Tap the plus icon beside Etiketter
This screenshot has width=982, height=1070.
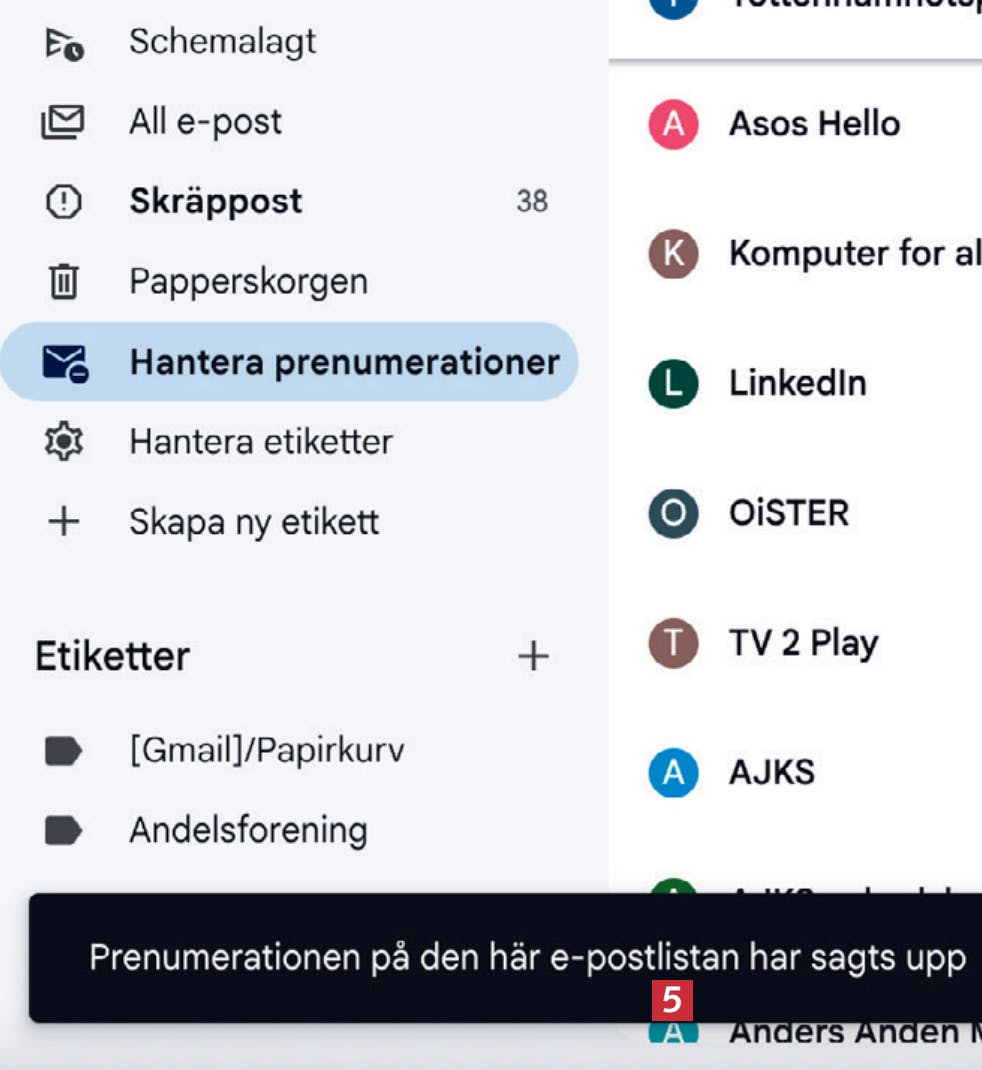pos(533,657)
